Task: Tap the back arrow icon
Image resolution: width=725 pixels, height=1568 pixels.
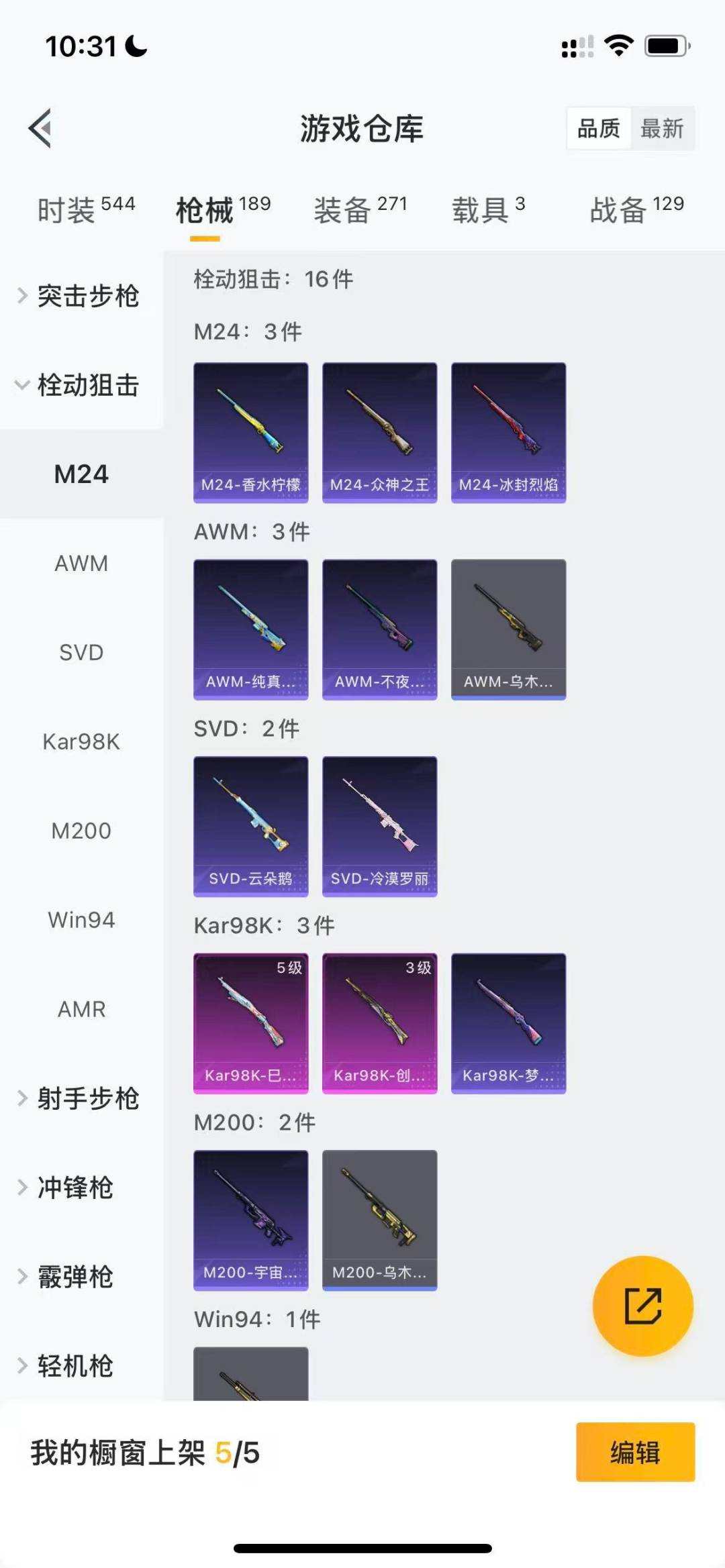Action: (42, 129)
